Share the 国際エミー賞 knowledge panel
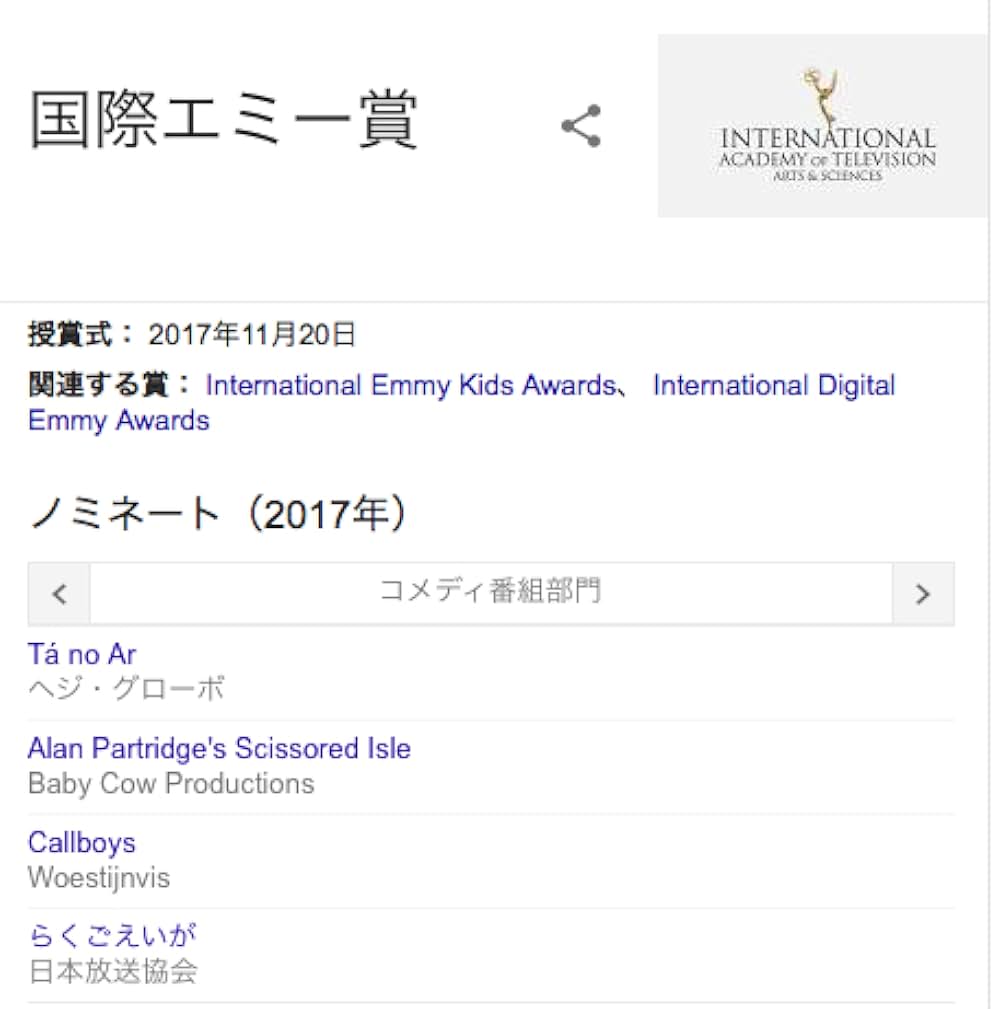 point(581,126)
